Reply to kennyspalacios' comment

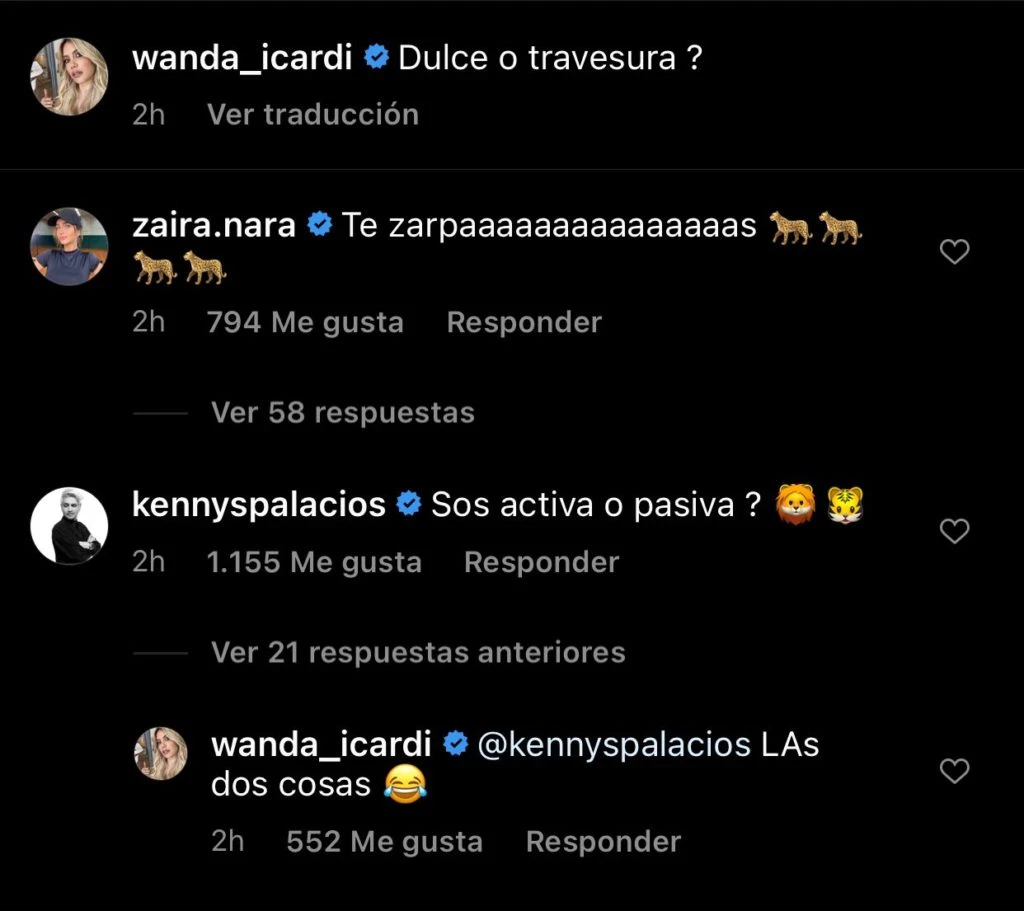[x=541, y=562]
